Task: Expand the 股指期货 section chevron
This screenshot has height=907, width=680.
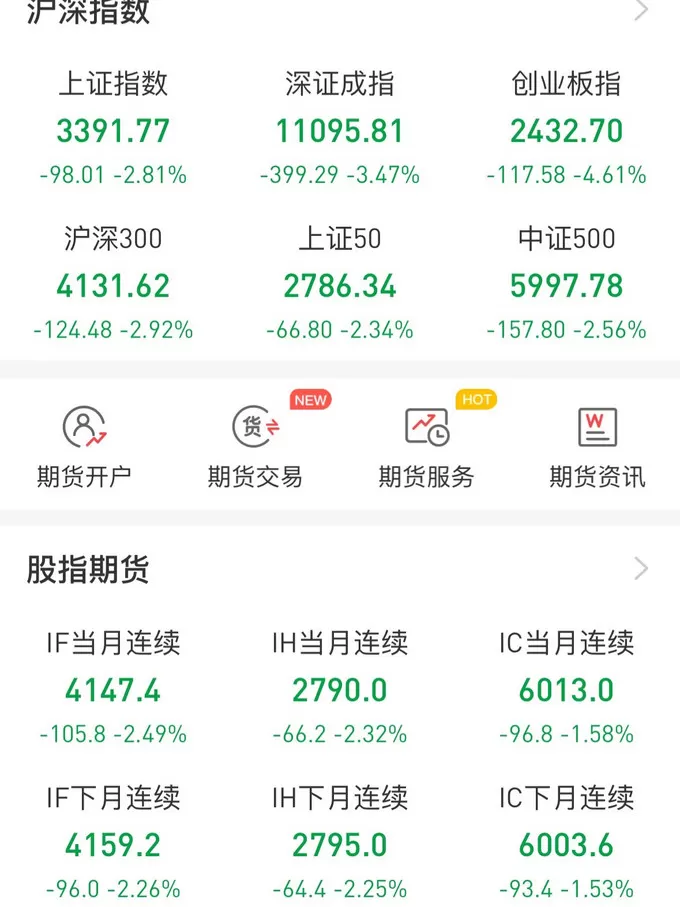Action: pos(641,570)
